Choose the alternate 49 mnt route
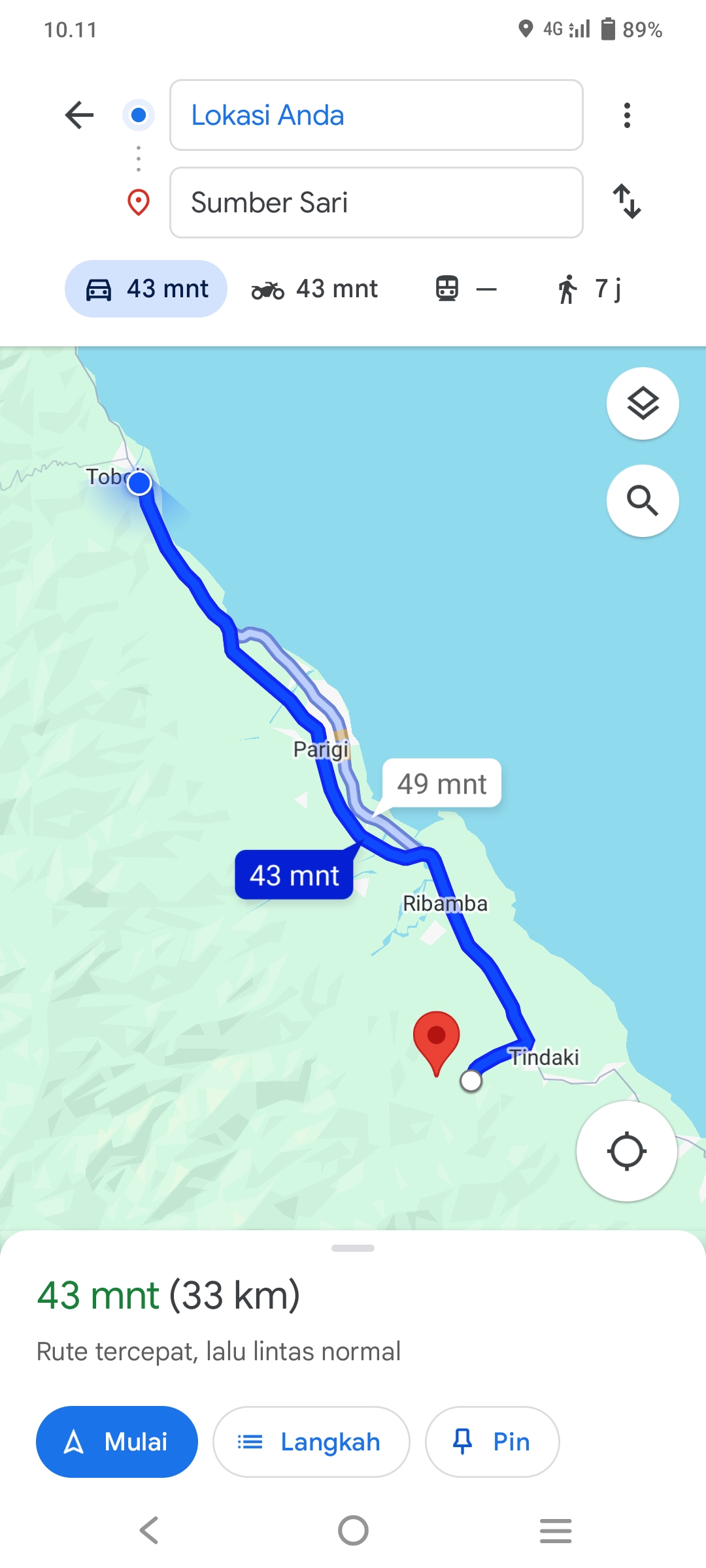The width and height of the screenshot is (706, 1568). [x=442, y=783]
